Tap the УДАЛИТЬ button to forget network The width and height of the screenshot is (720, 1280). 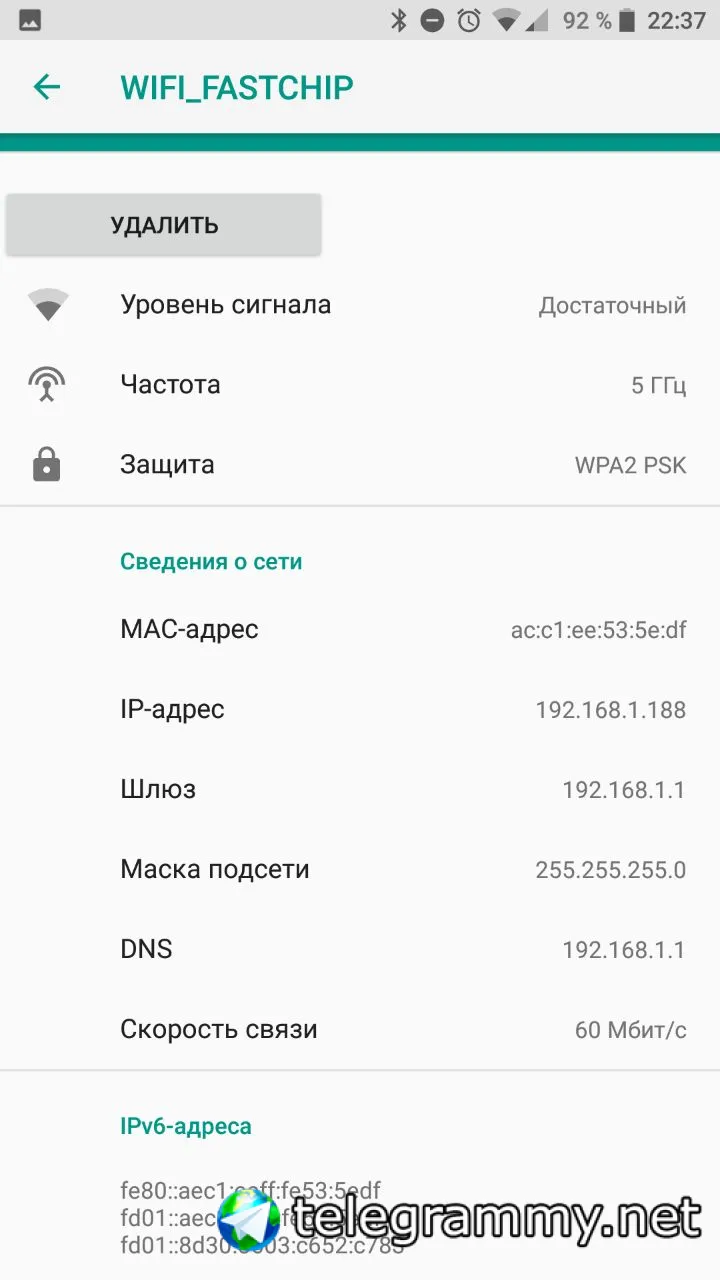click(x=164, y=225)
